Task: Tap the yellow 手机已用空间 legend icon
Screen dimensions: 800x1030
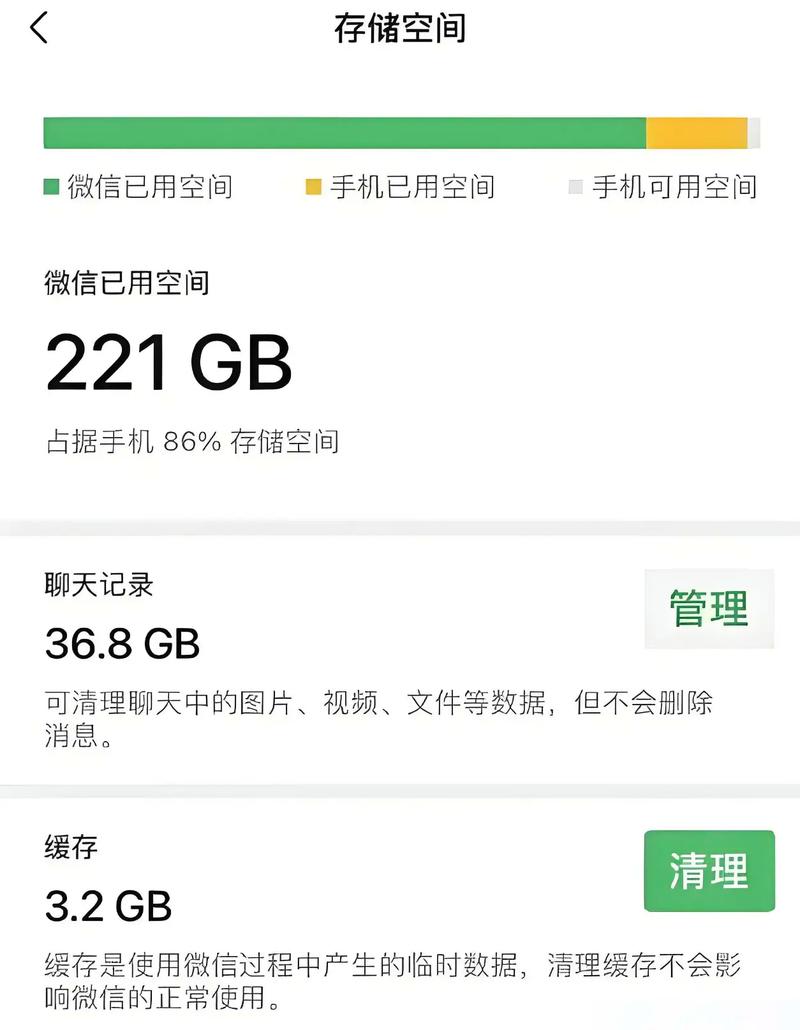Action: tap(313, 184)
